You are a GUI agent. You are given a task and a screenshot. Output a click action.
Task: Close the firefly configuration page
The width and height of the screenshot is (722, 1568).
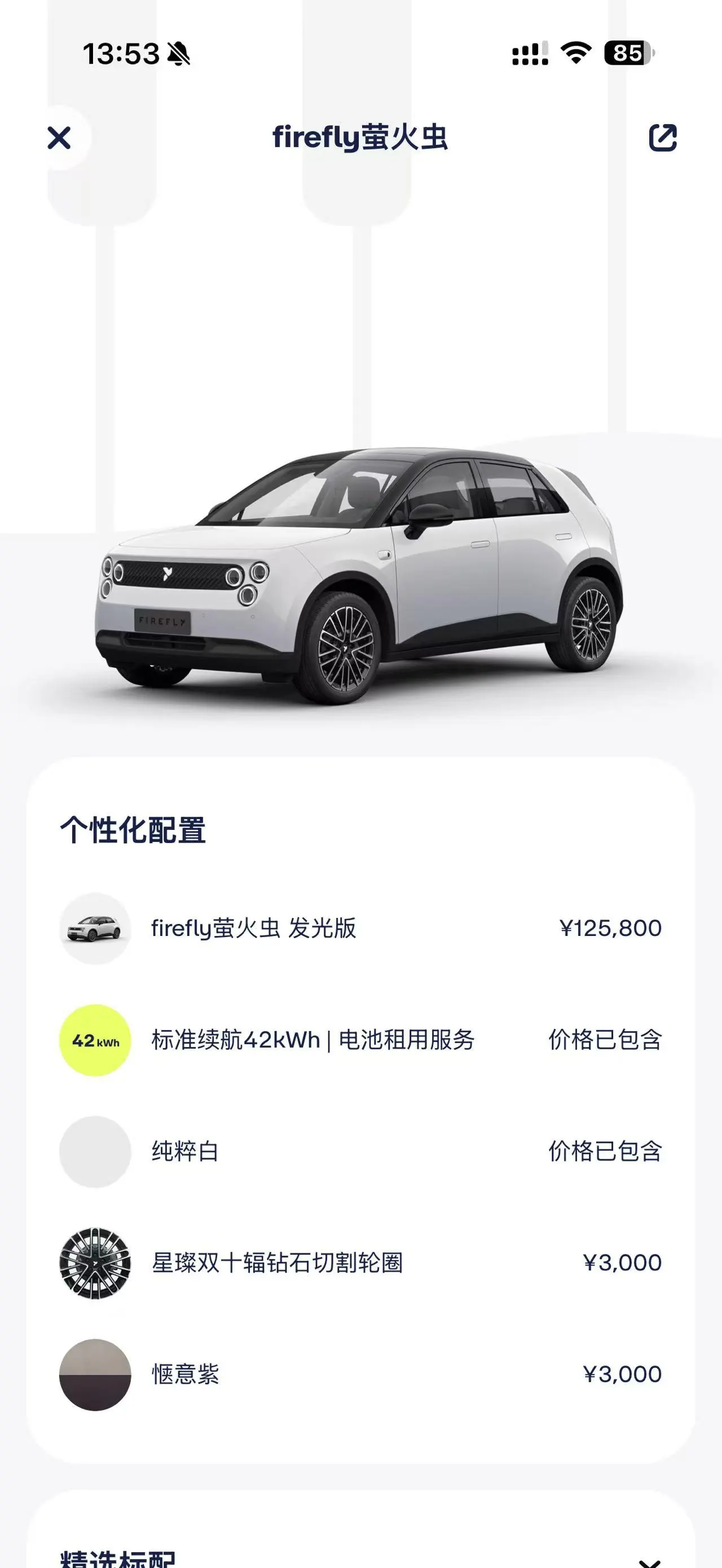(60, 138)
